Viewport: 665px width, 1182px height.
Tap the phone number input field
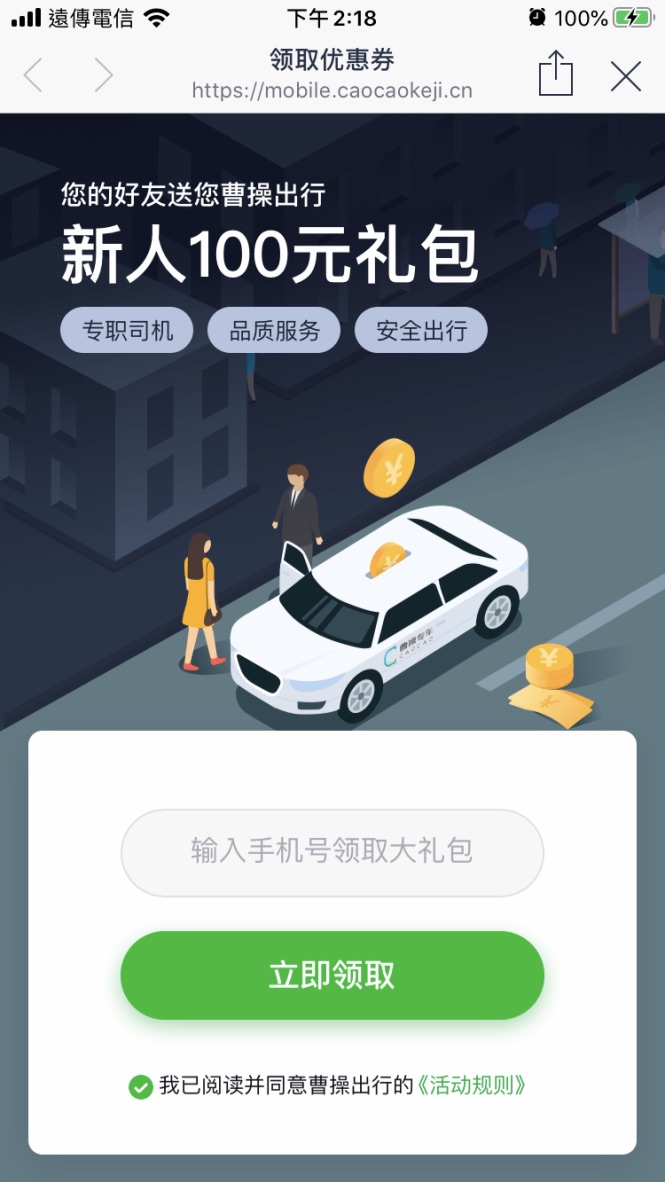(332, 852)
